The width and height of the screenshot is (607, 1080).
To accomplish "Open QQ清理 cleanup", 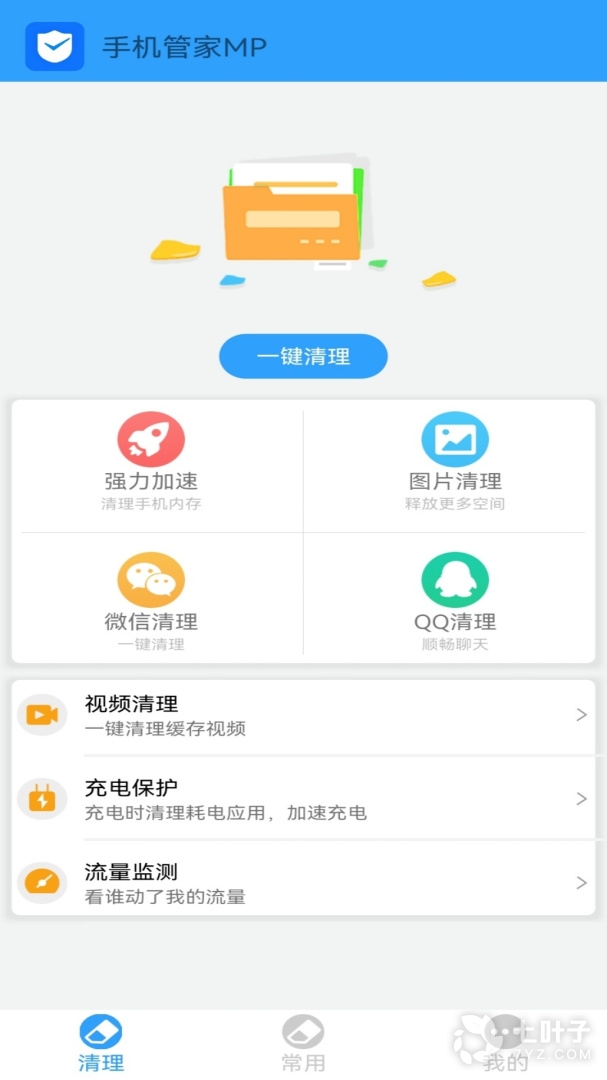I will (455, 602).
